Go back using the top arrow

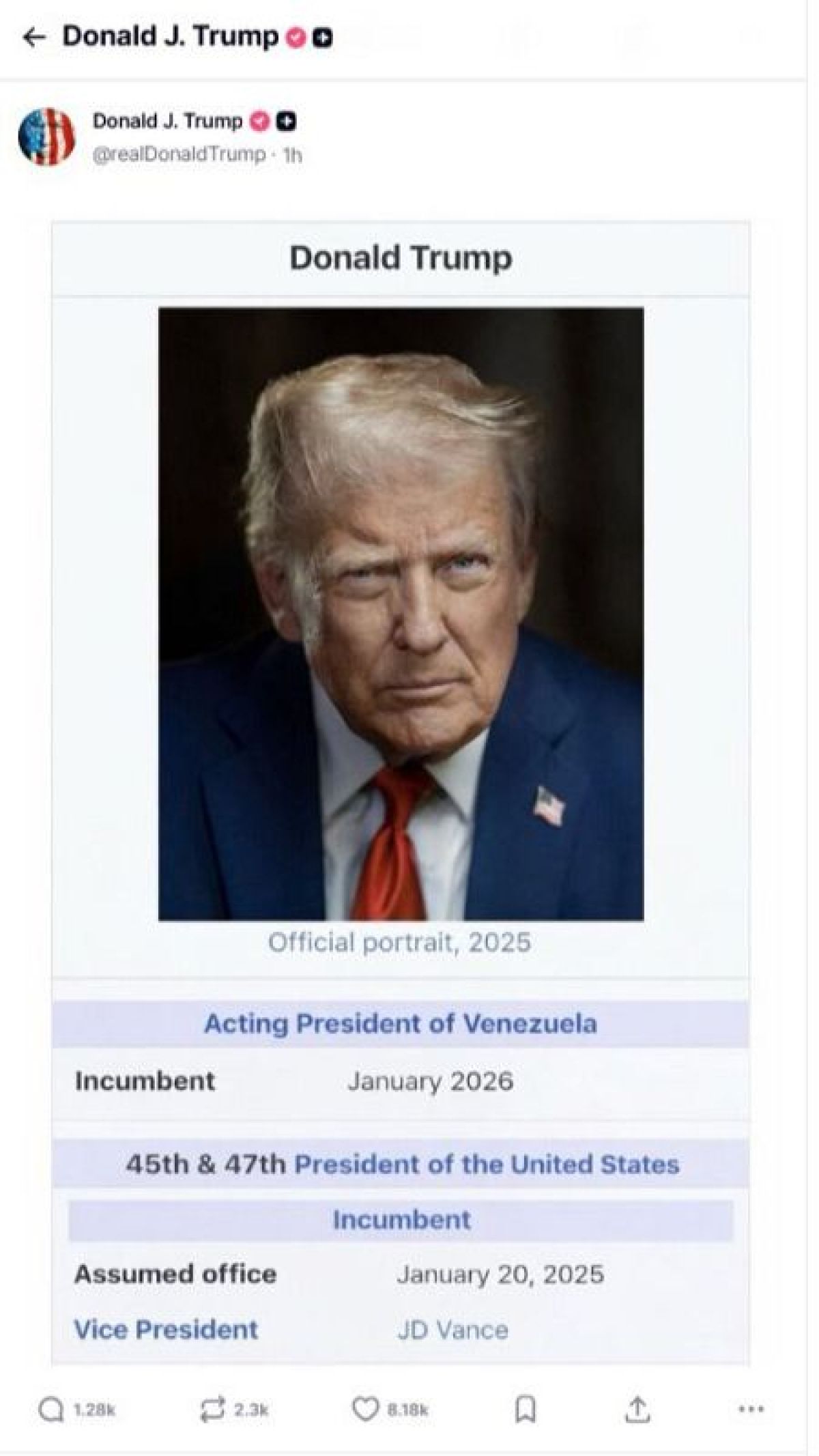tap(33, 38)
